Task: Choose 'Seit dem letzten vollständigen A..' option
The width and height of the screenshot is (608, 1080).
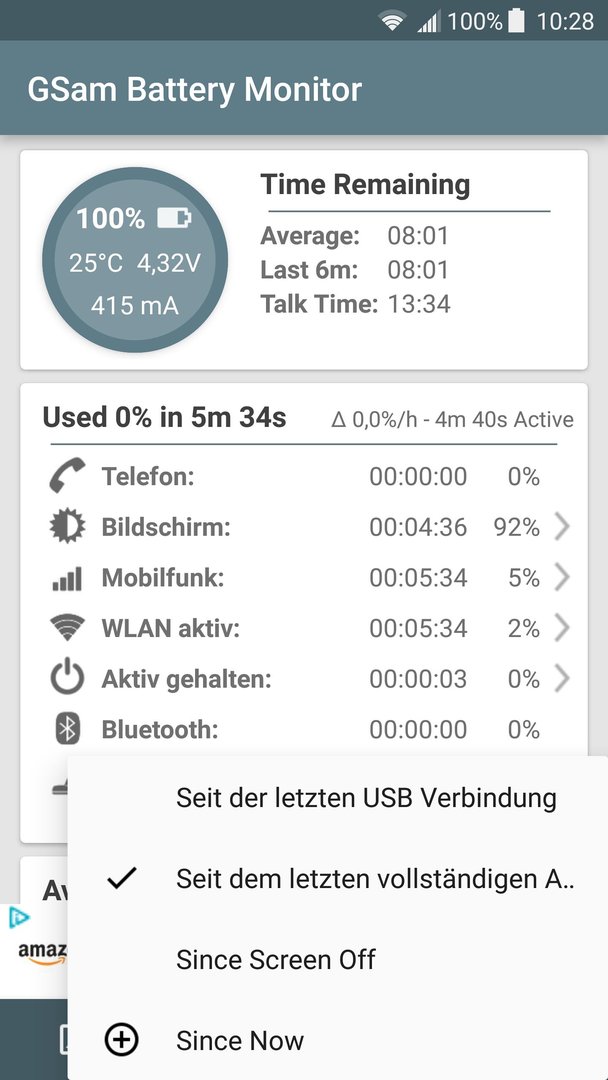Action: (337, 879)
